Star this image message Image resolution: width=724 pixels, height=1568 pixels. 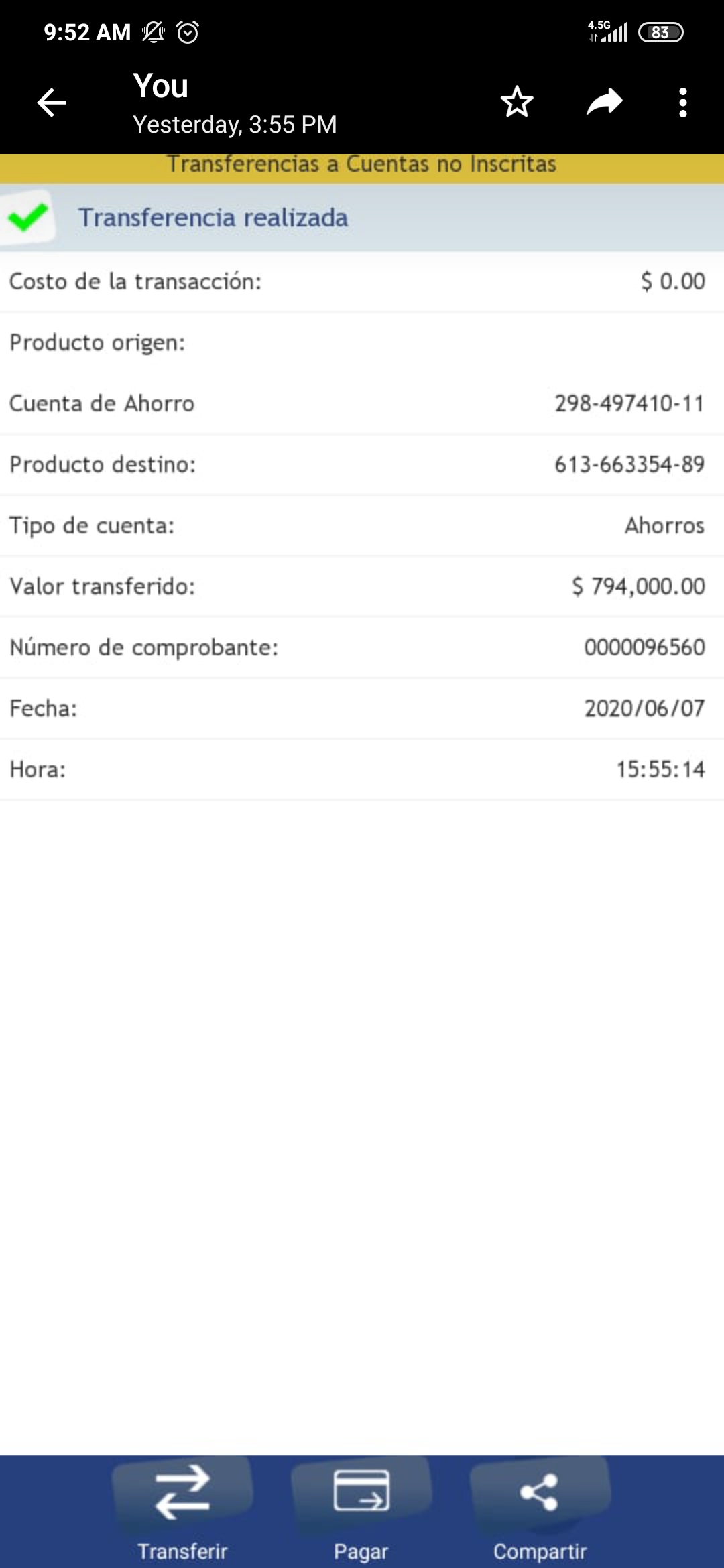point(517,103)
